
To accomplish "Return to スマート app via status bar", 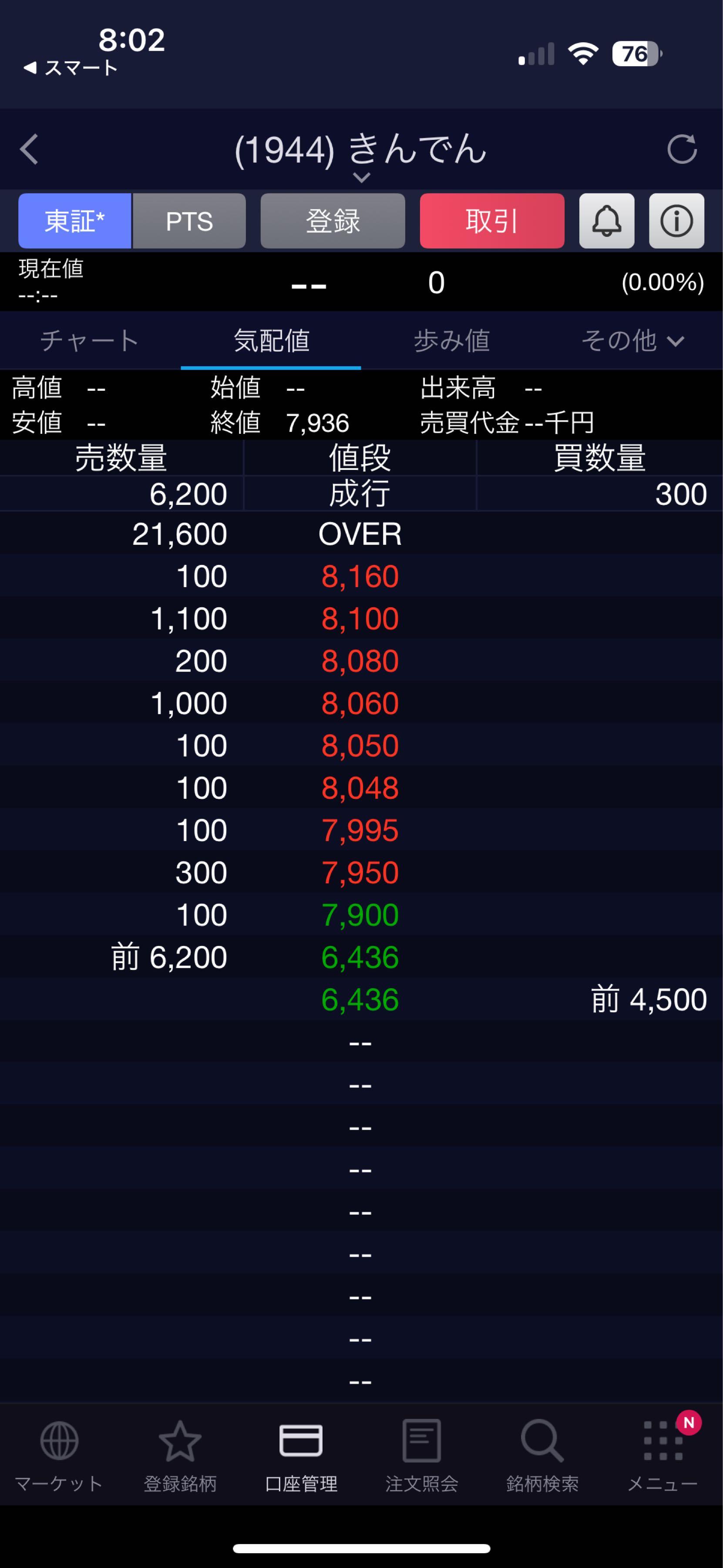I will tap(71, 68).
